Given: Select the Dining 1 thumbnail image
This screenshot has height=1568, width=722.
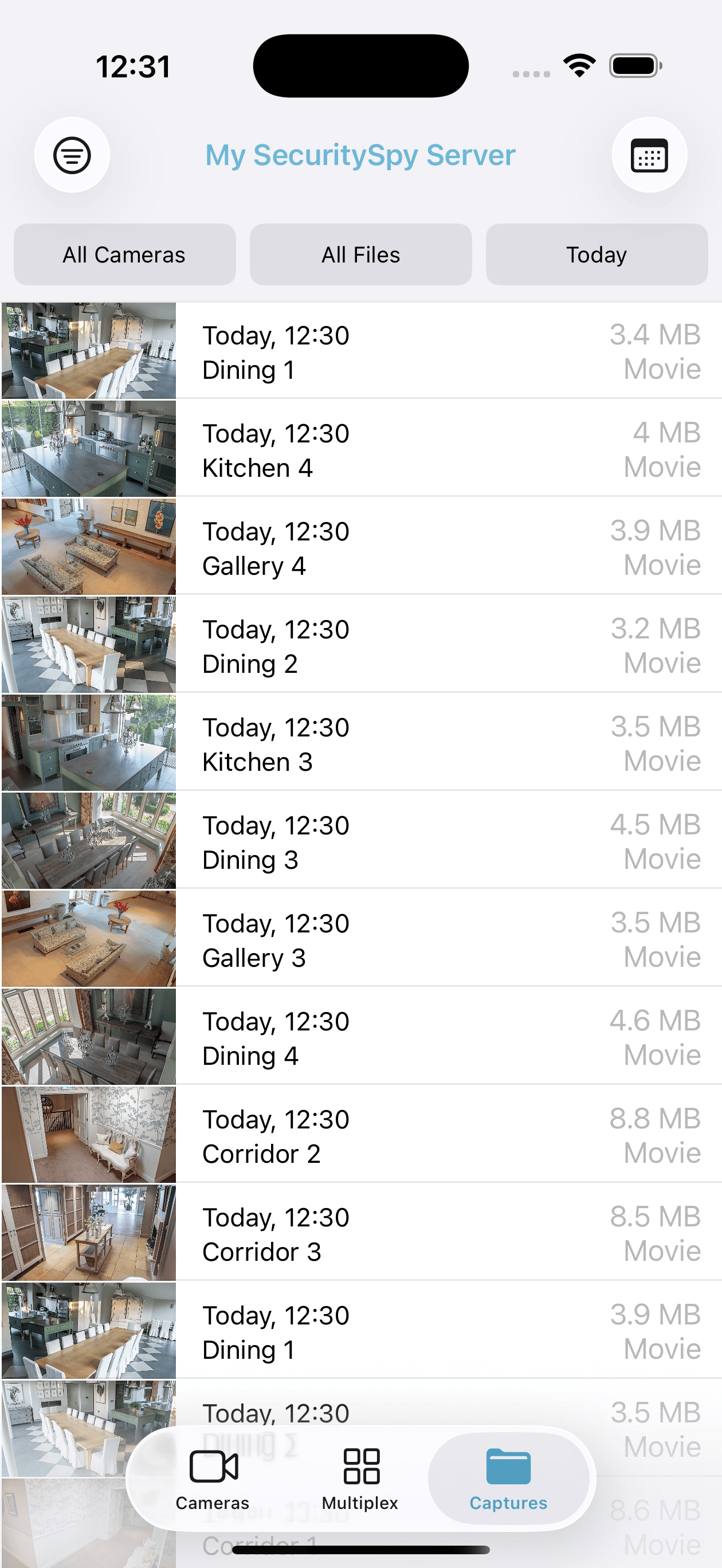Looking at the screenshot, I should pos(89,350).
